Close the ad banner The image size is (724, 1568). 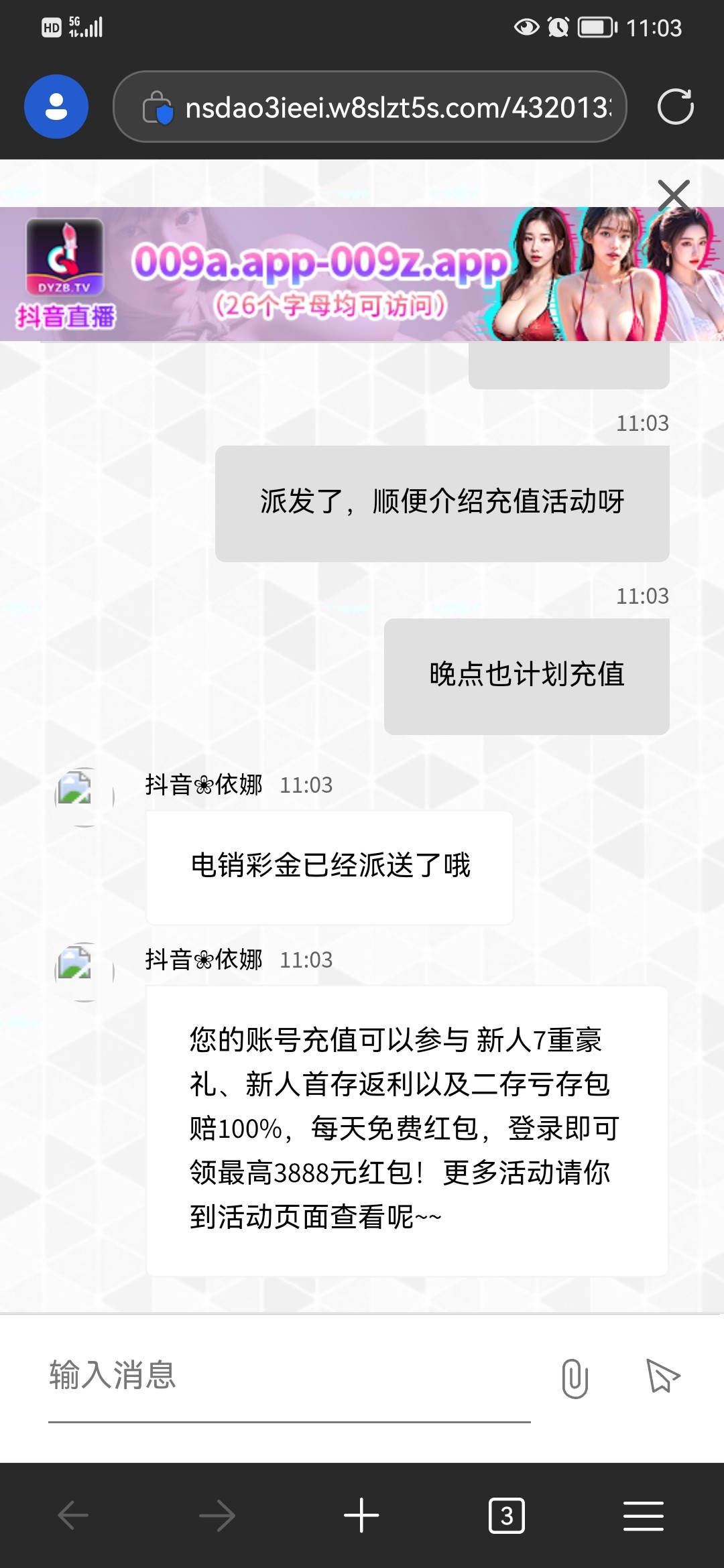coord(673,196)
